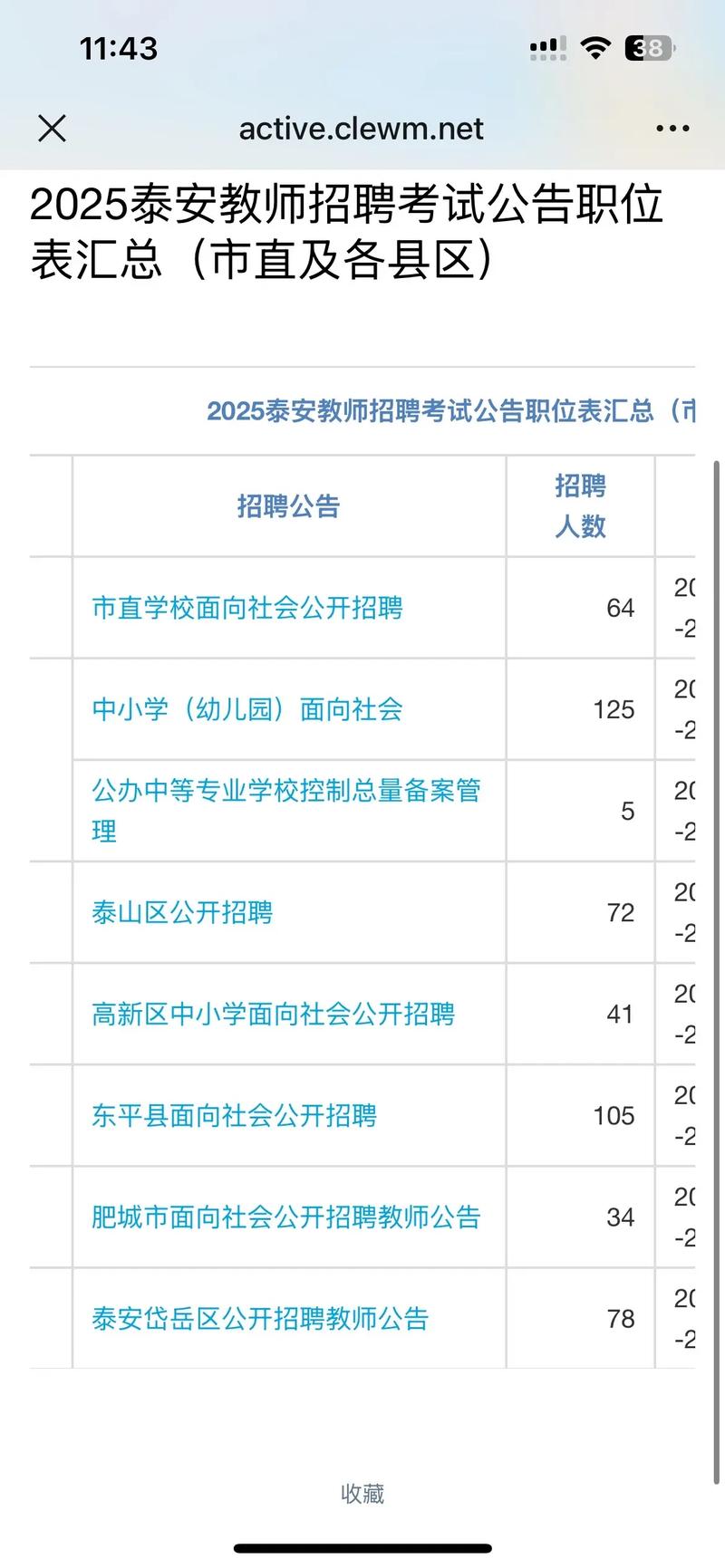725x1568 pixels.
Task: Select the 招聘公告 column header
Action: 288,507
